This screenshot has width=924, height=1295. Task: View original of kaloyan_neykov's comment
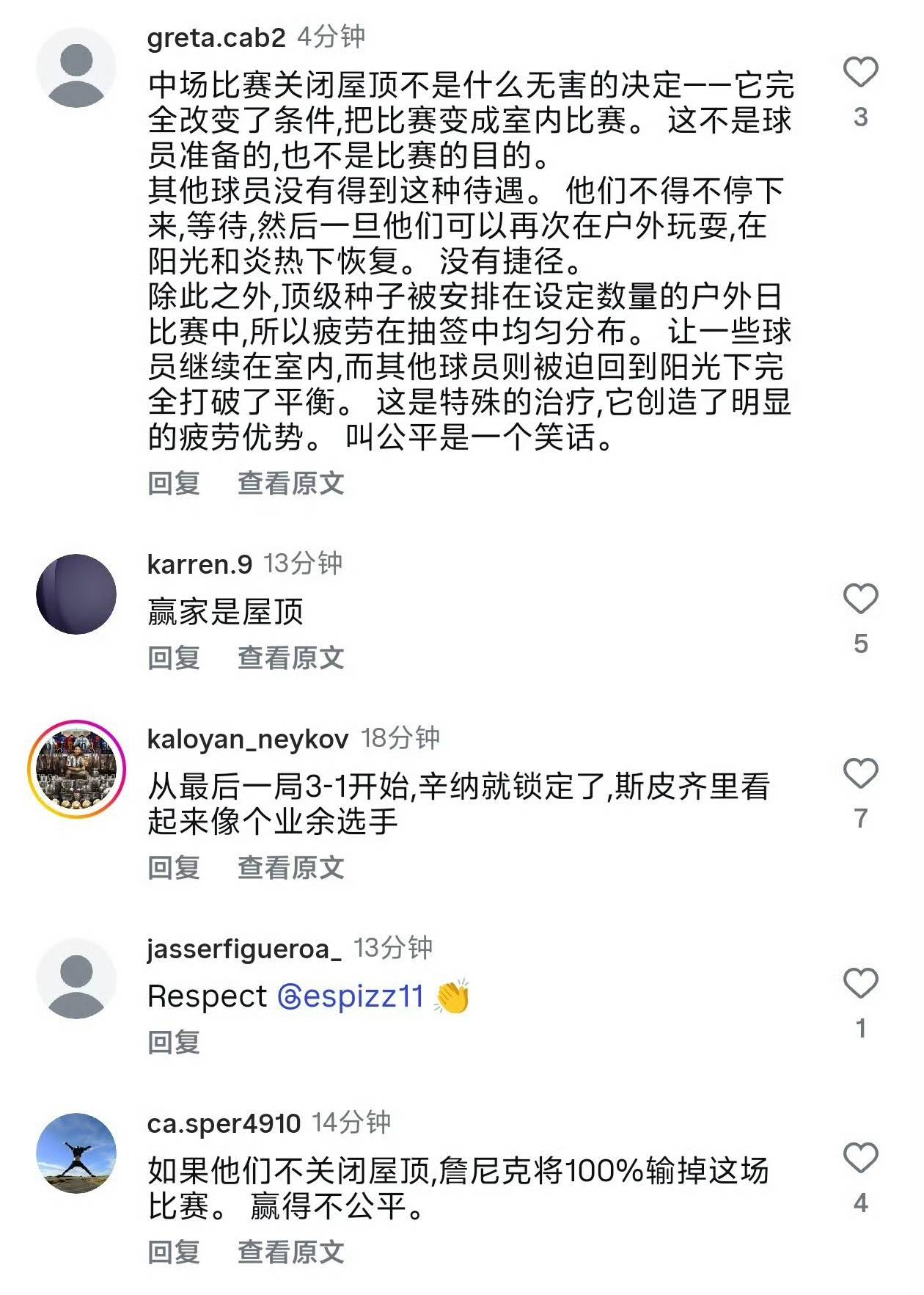pos(290,868)
